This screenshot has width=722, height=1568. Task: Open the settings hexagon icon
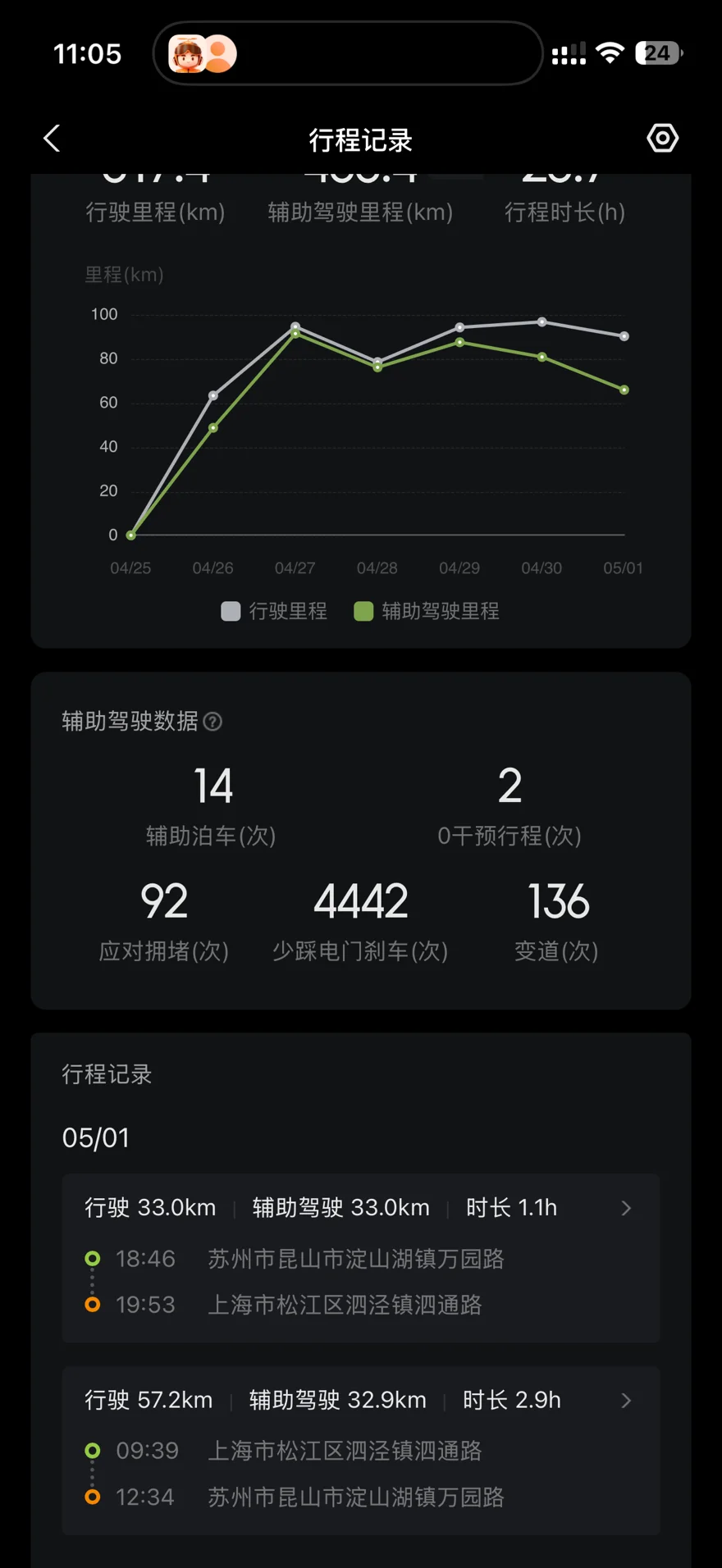(662, 139)
